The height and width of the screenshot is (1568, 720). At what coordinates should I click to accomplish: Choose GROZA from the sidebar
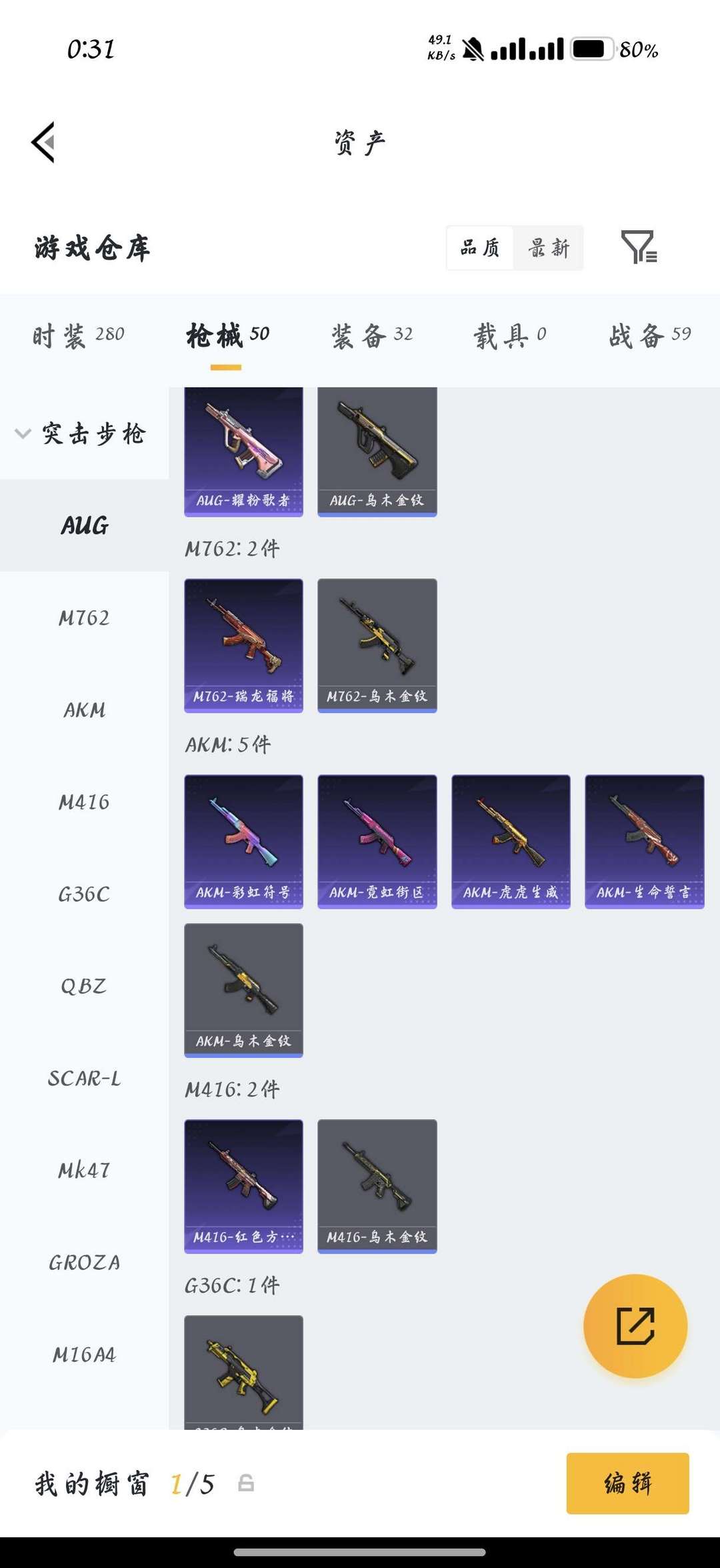(84, 1262)
